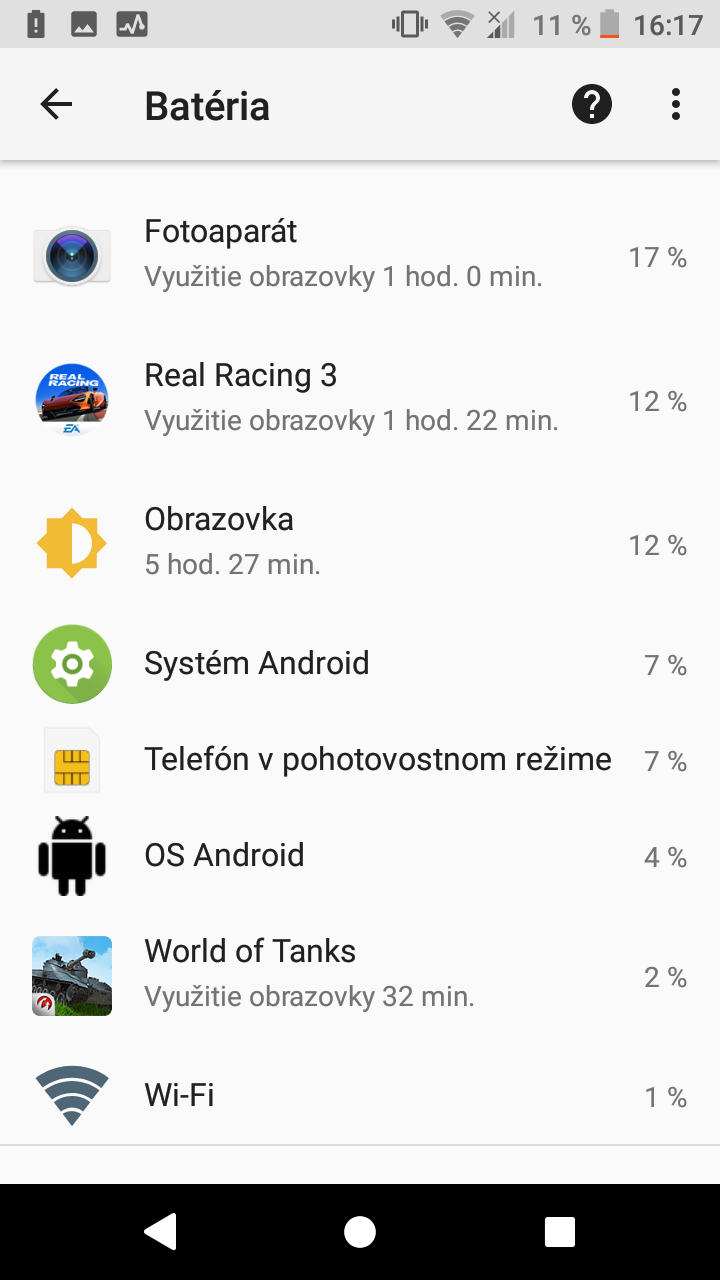
Task: Select the Systém Android entry
Action: [x=360, y=664]
